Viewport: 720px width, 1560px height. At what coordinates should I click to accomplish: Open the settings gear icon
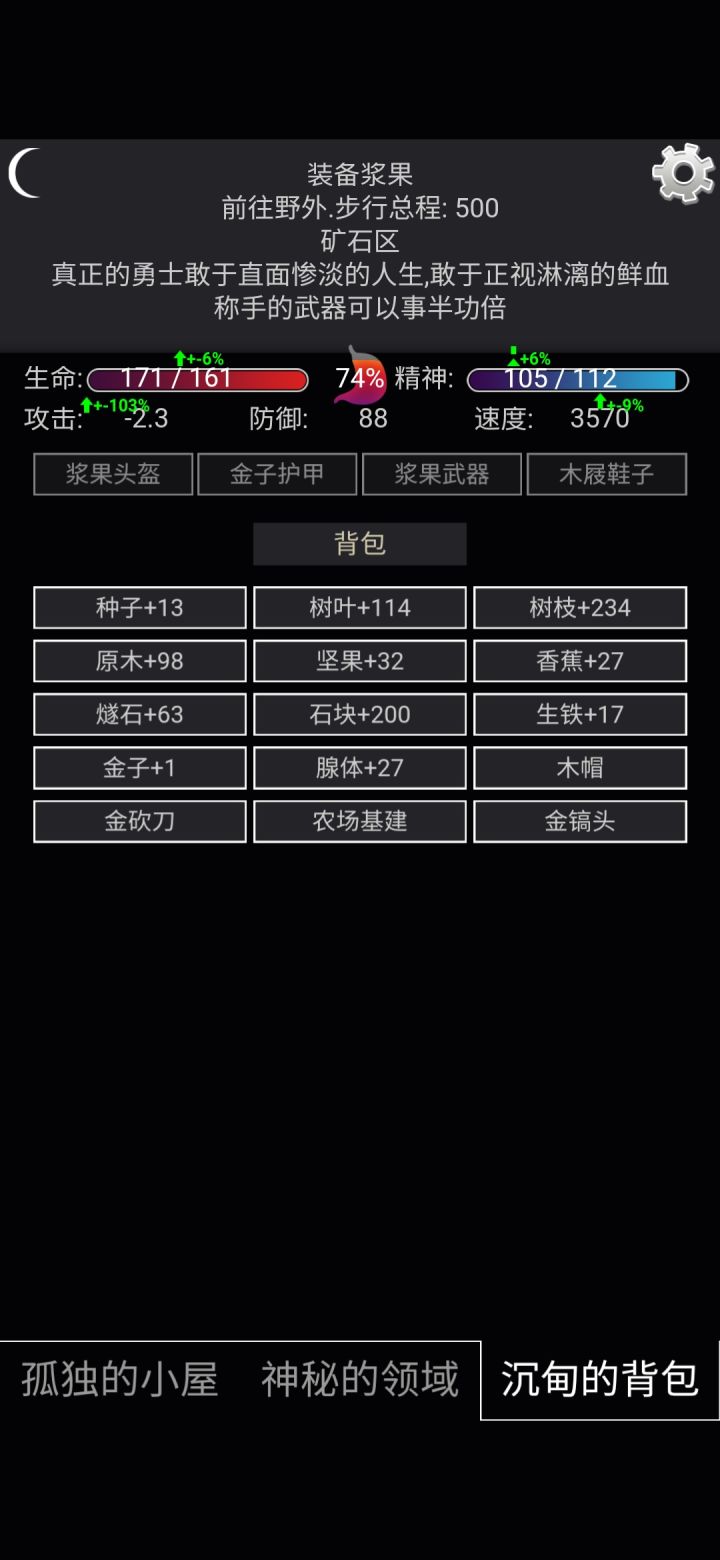(682, 172)
